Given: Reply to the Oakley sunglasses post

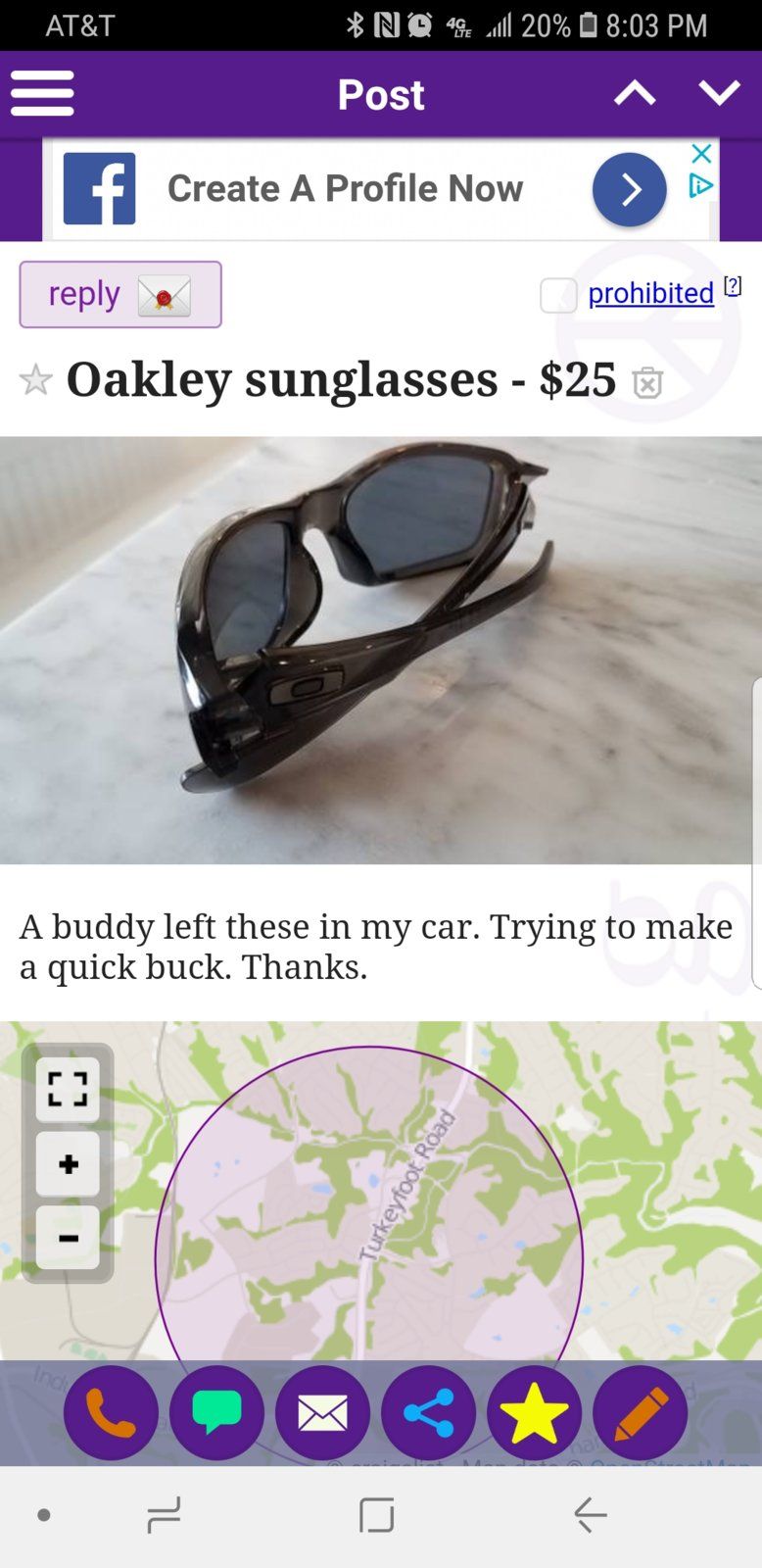Looking at the screenshot, I should (x=120, y=294).
